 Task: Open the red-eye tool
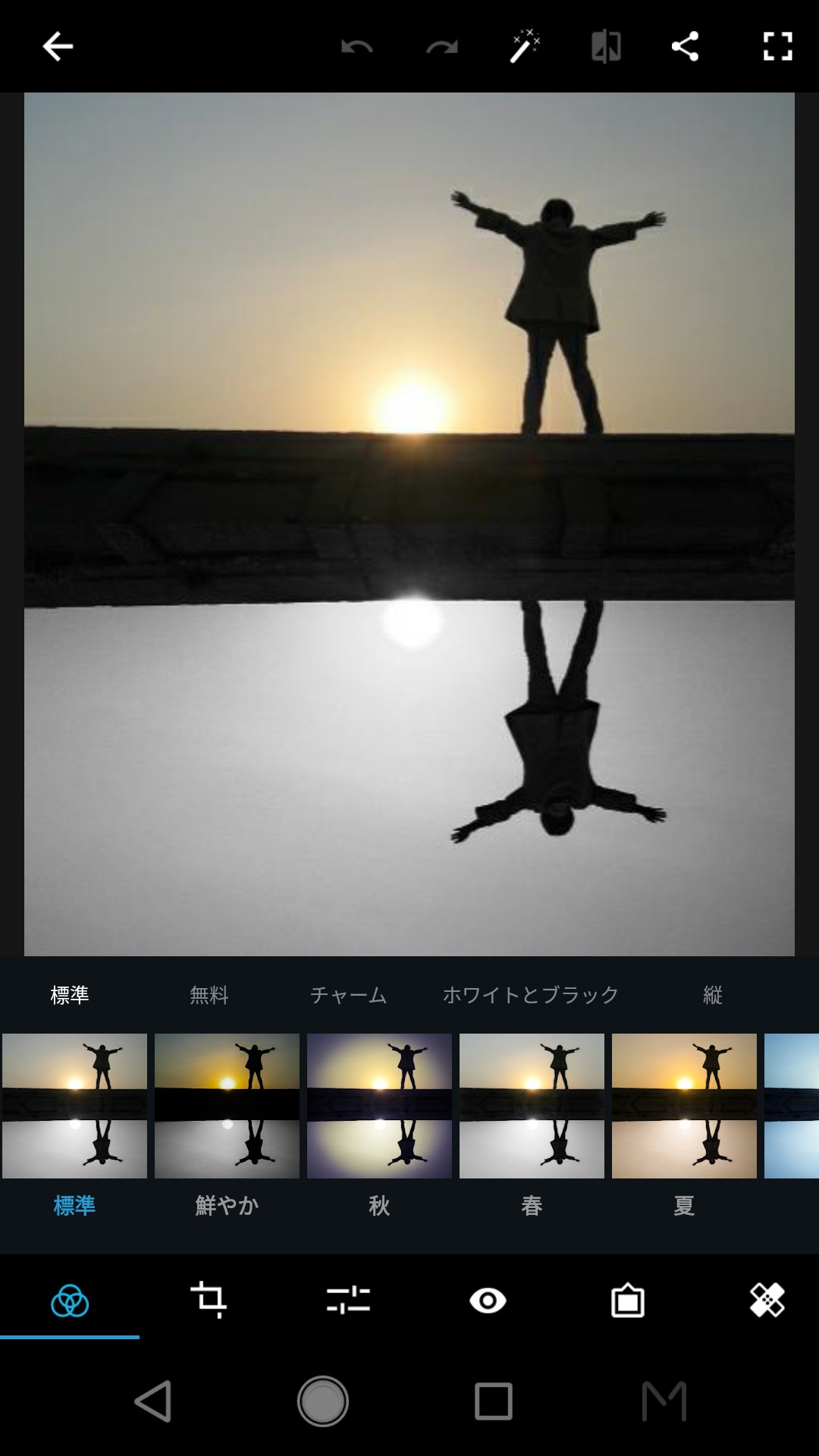pos(488,1301)
